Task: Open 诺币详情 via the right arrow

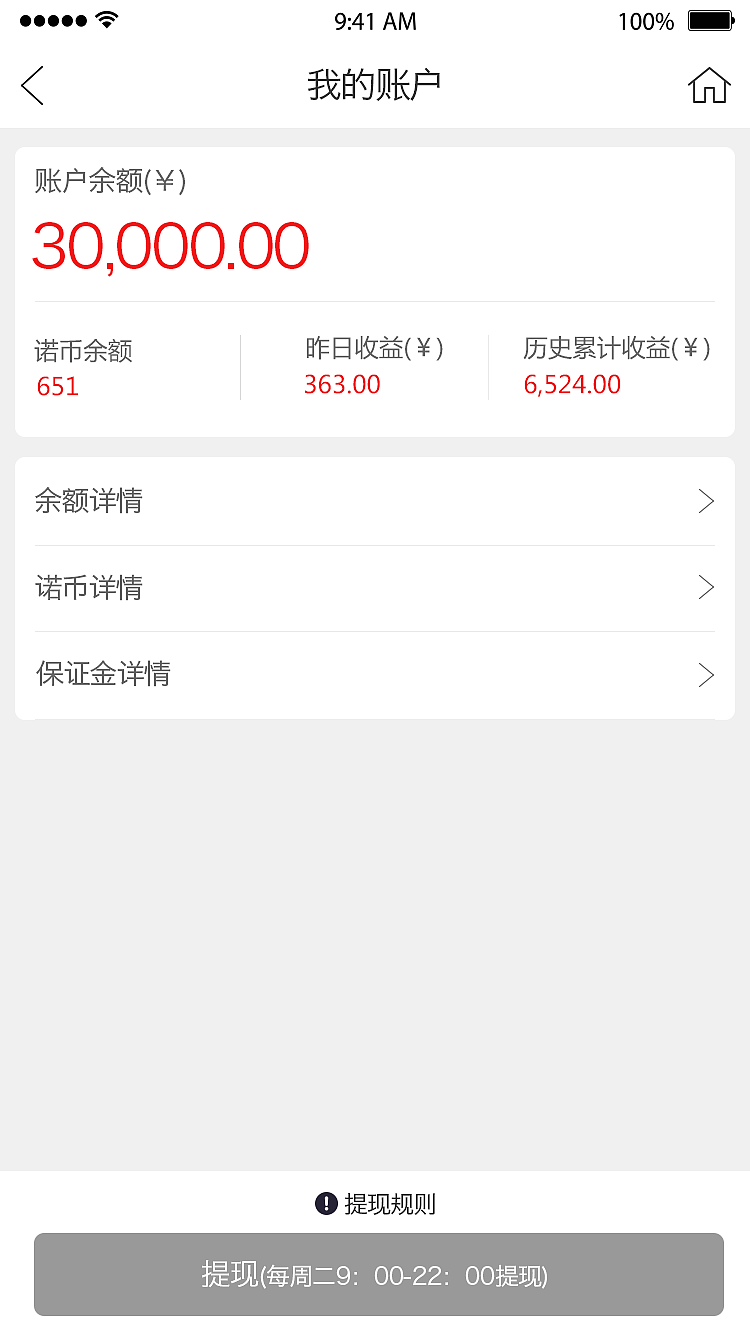Action: 706,588
